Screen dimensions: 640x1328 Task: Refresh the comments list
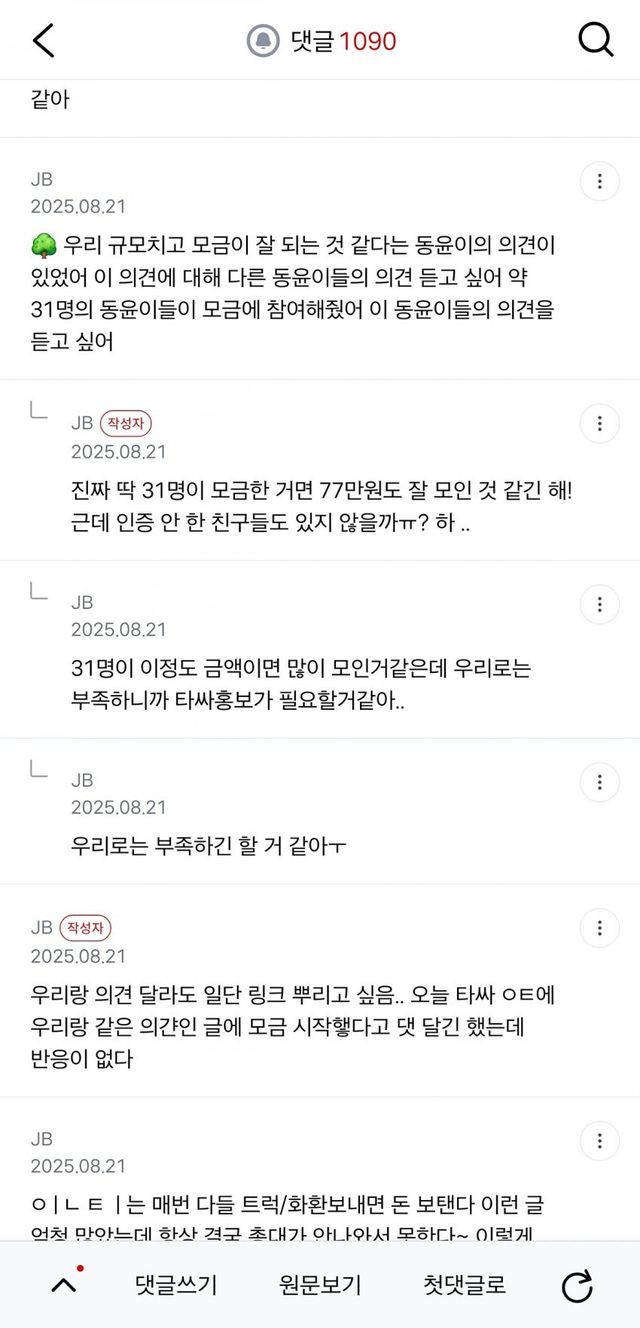point(577,1286)
